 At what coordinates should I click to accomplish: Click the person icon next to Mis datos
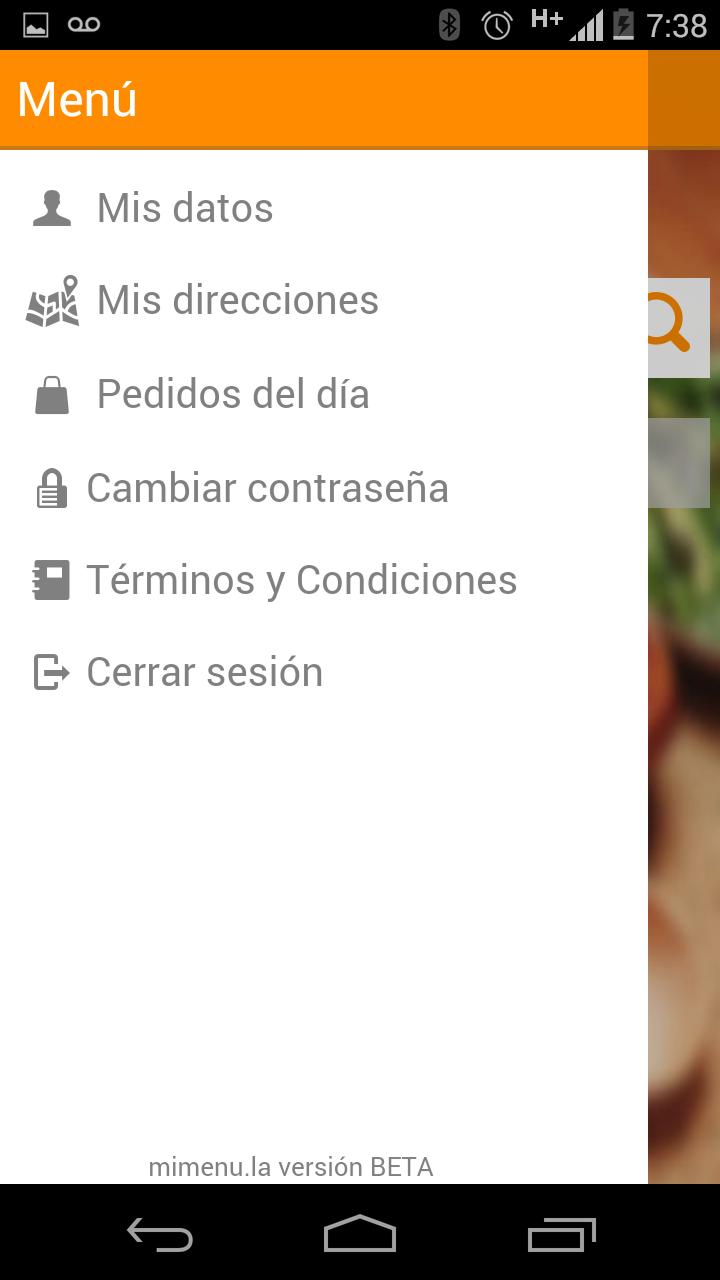click(52, 207)
